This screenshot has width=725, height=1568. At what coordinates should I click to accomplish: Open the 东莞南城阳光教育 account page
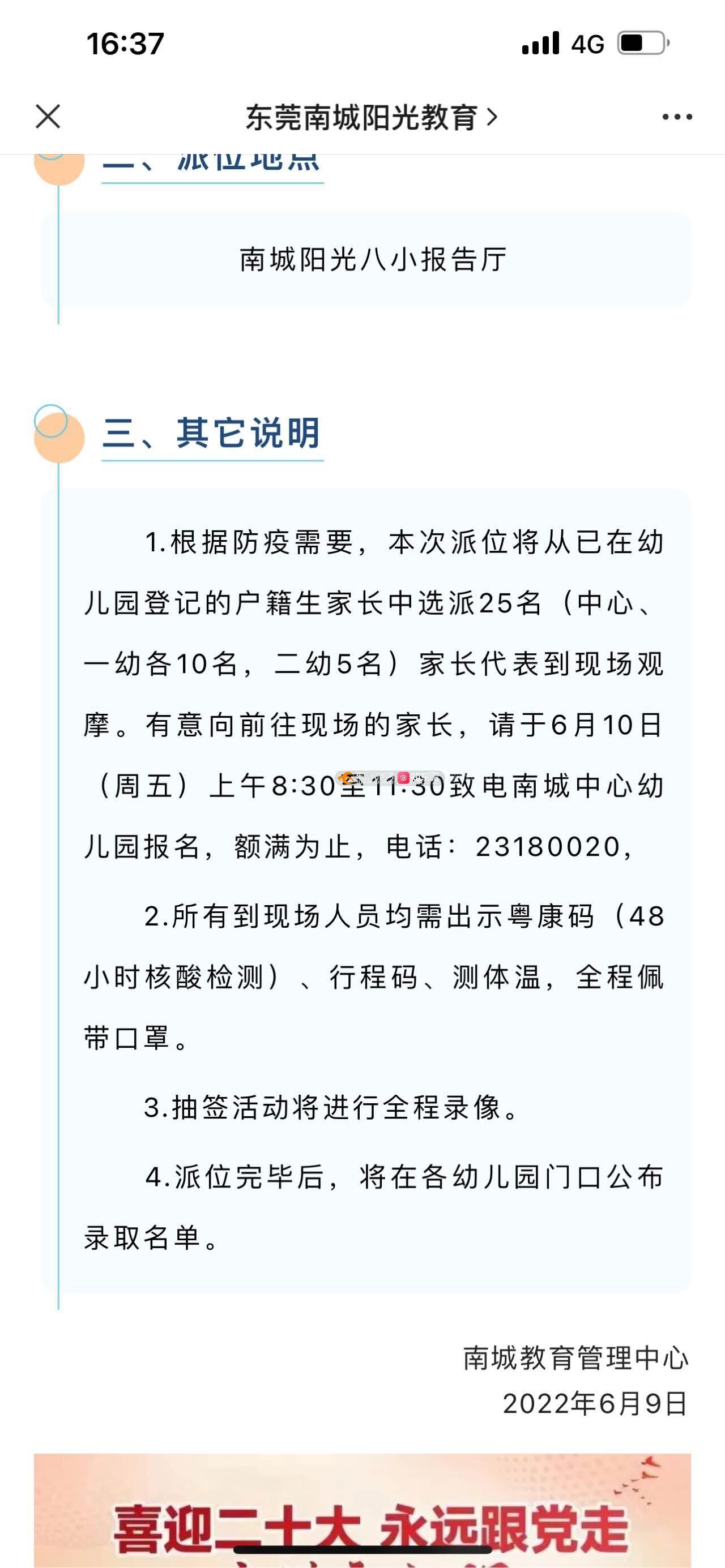[x=372, y=117]
